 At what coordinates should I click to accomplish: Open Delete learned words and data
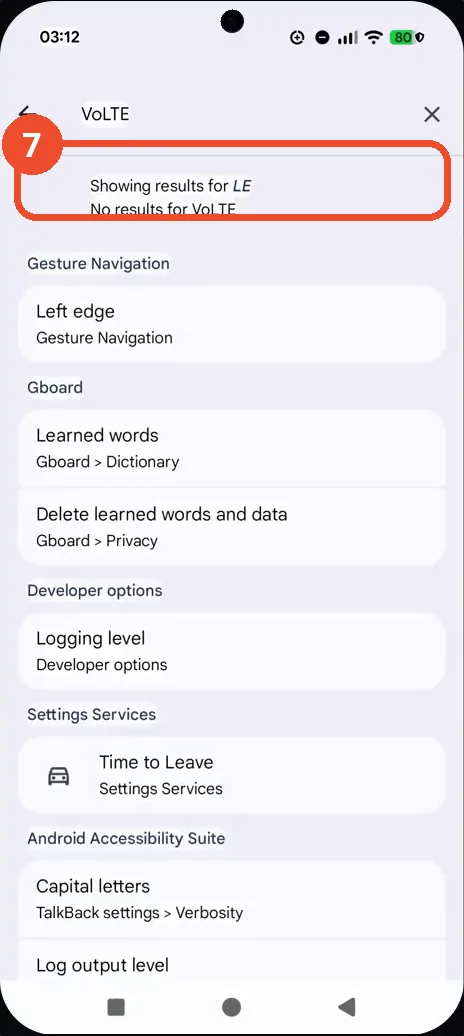click(231, 527)
